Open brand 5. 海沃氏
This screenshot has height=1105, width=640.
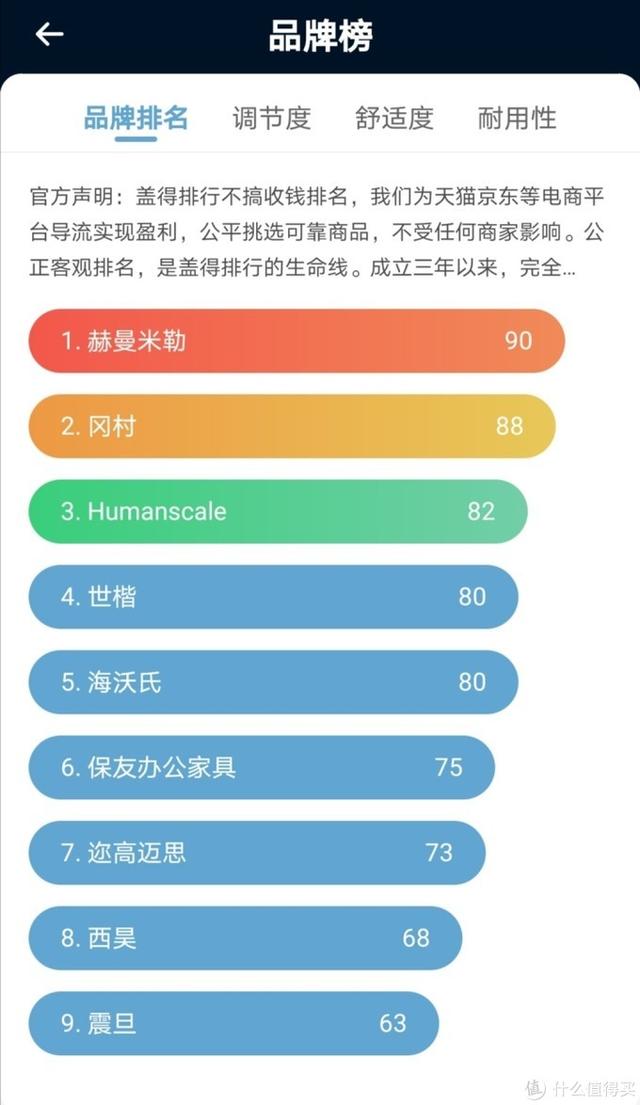[273, 682]
